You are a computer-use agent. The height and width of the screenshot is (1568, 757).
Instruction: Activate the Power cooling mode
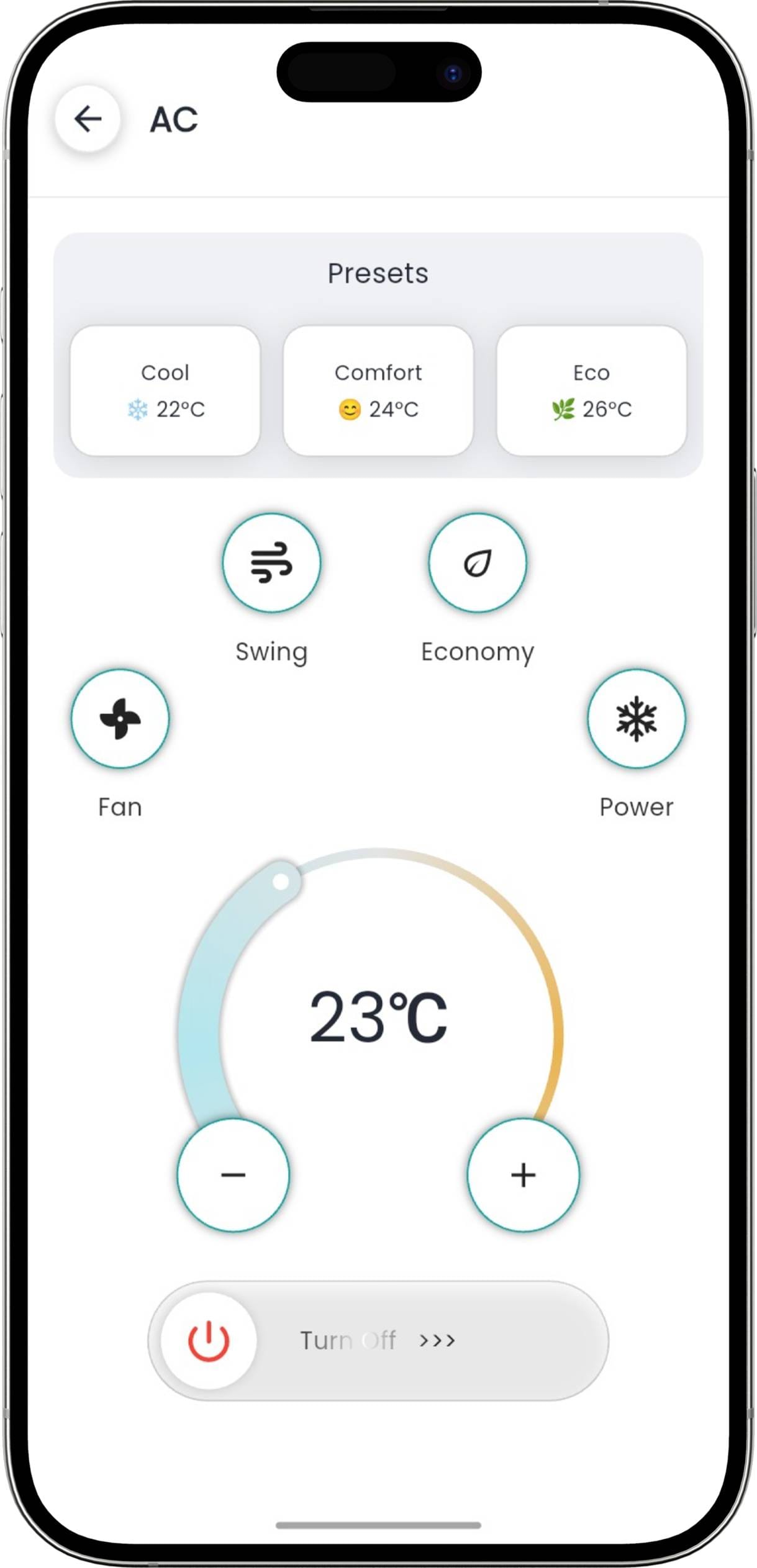coord(636,718)
